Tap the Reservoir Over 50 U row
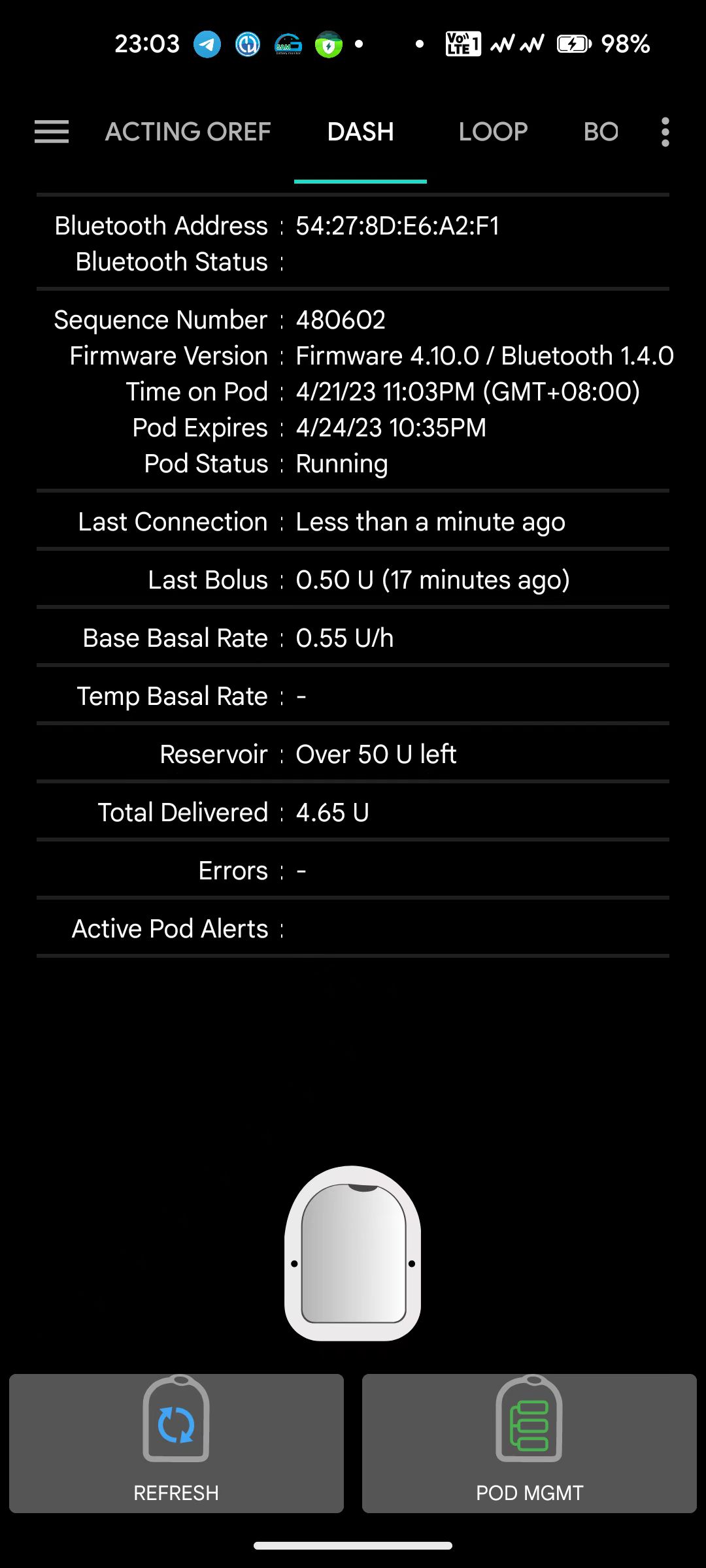Image resolution: width=706 pixels, height=1568 pixels. click(353, 753)
